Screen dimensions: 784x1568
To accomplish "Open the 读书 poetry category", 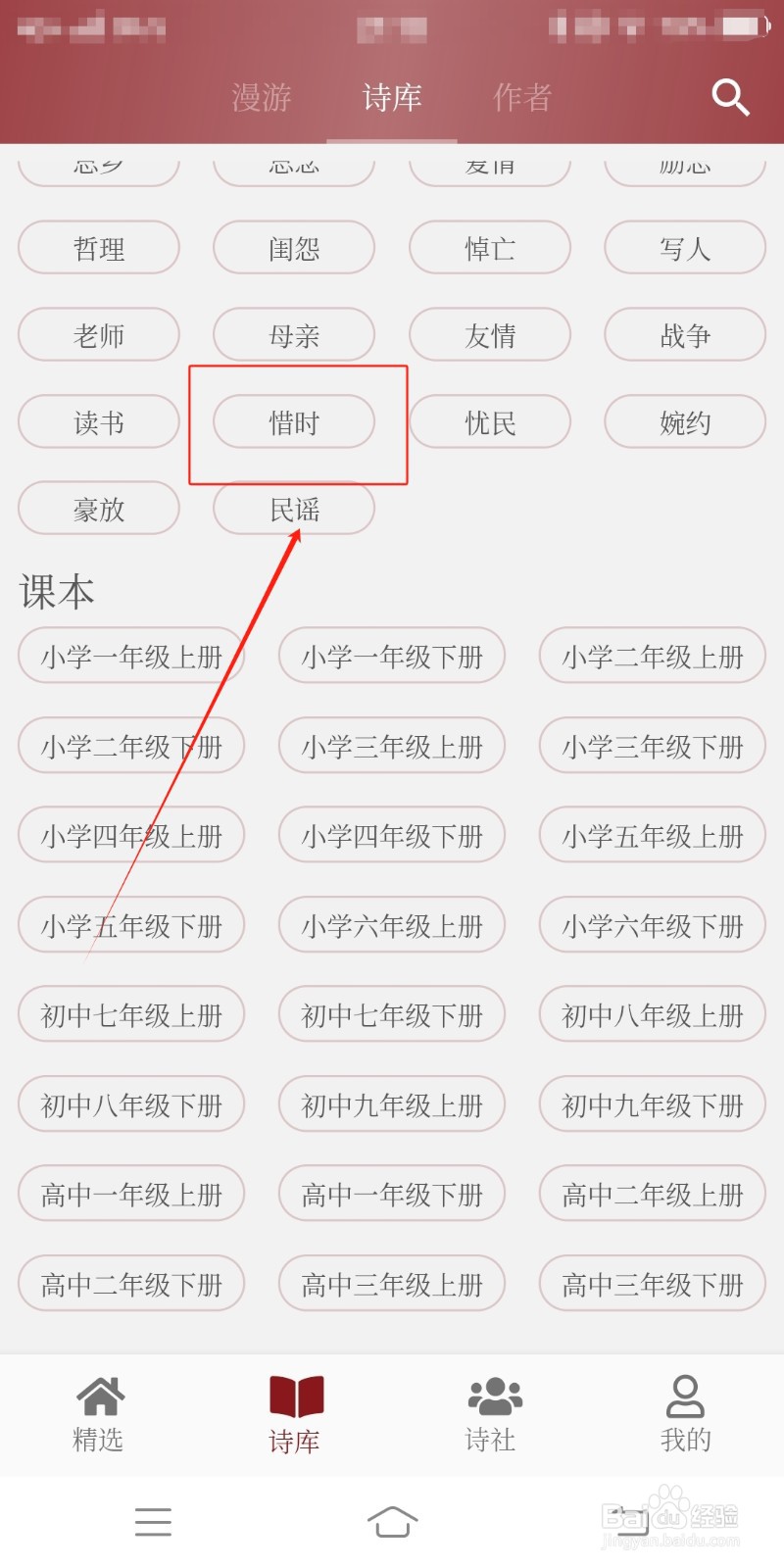I will pos(98,421).
